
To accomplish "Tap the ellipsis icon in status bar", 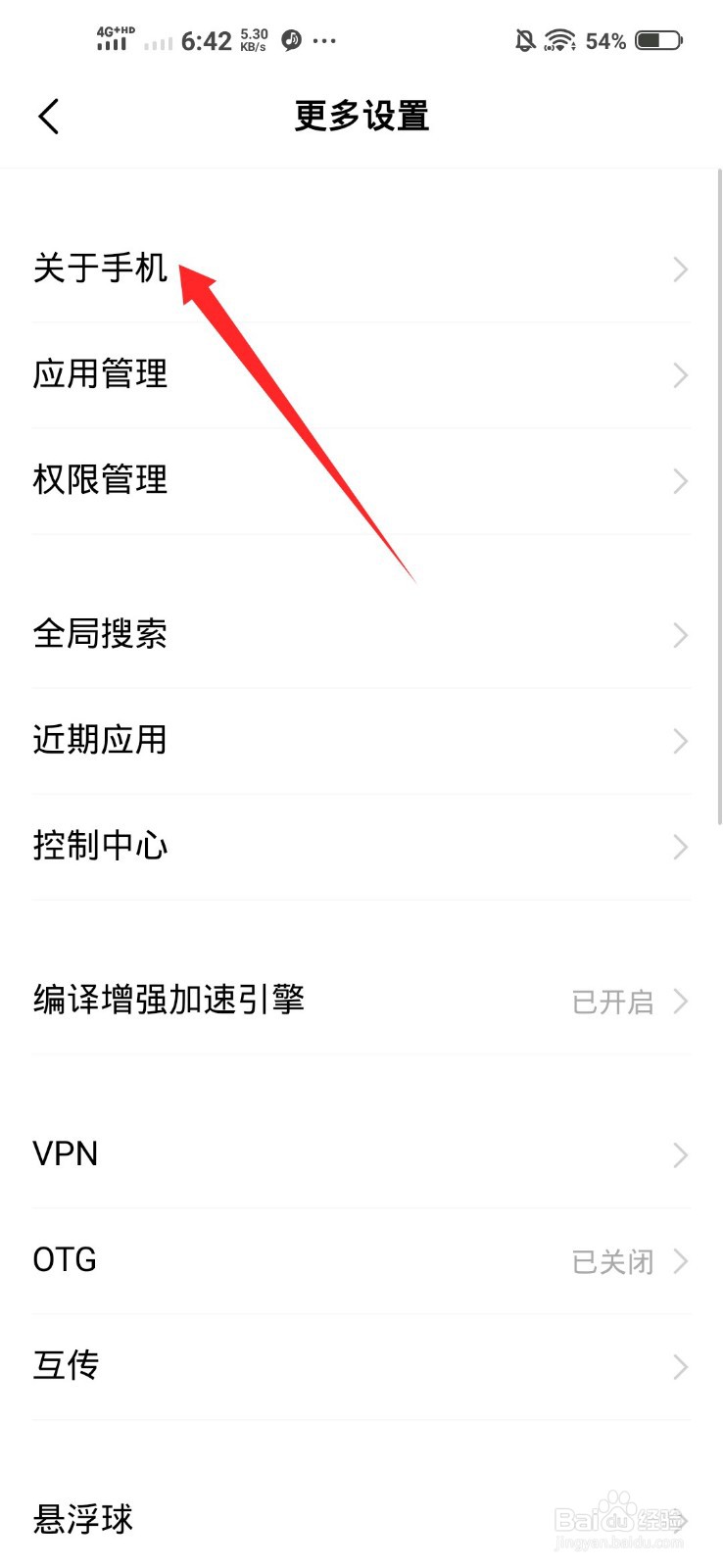I will coord(324,41).
